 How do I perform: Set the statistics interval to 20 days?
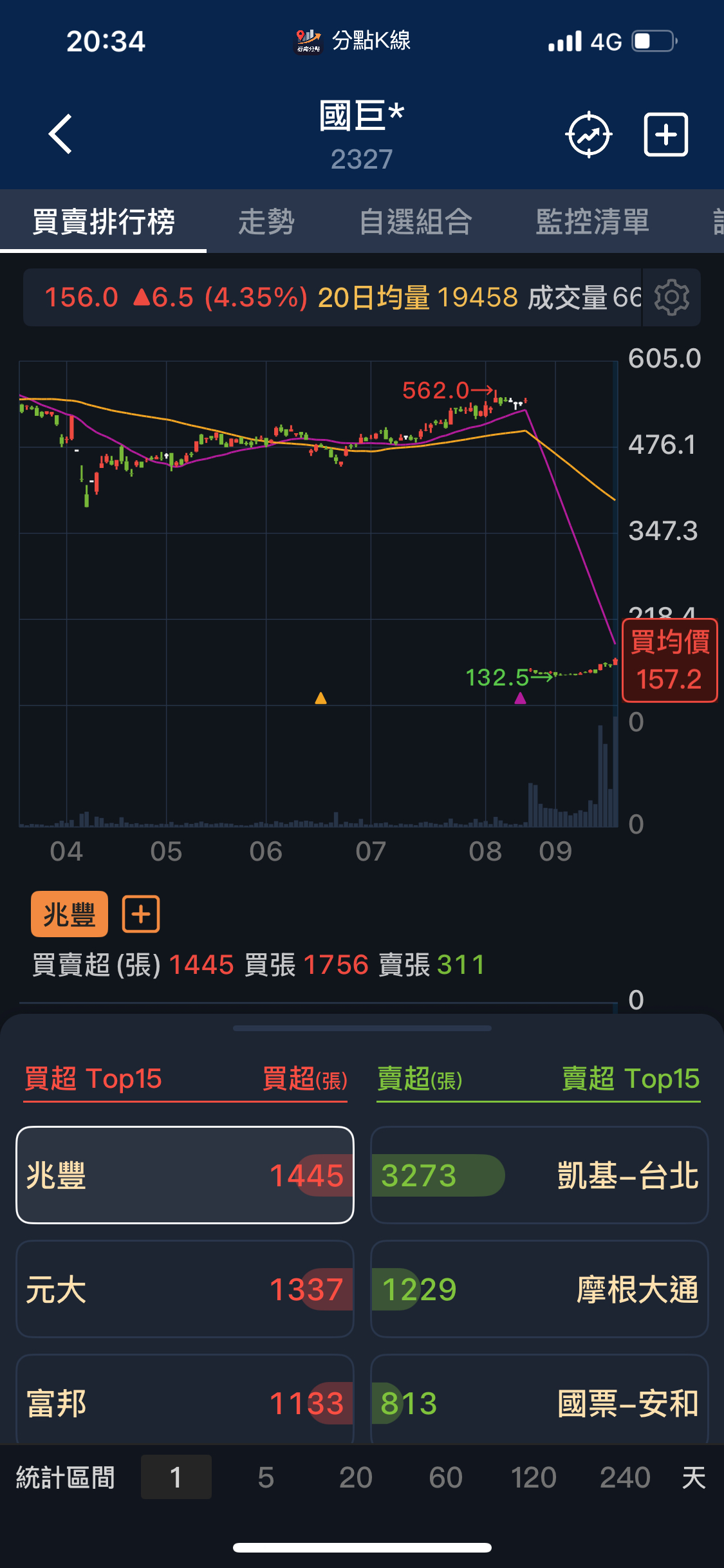tap(355, 1477)
